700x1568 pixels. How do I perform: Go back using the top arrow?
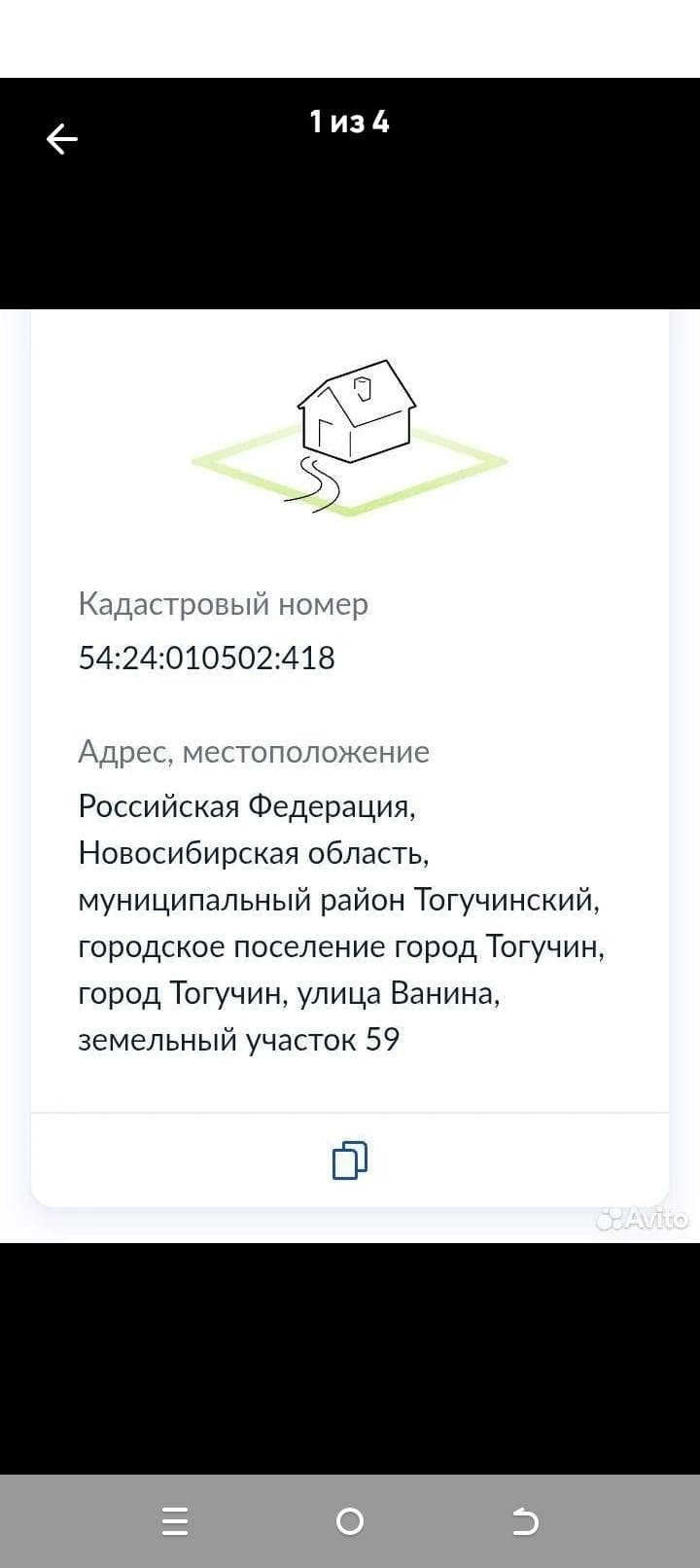[x=62, y=139]
